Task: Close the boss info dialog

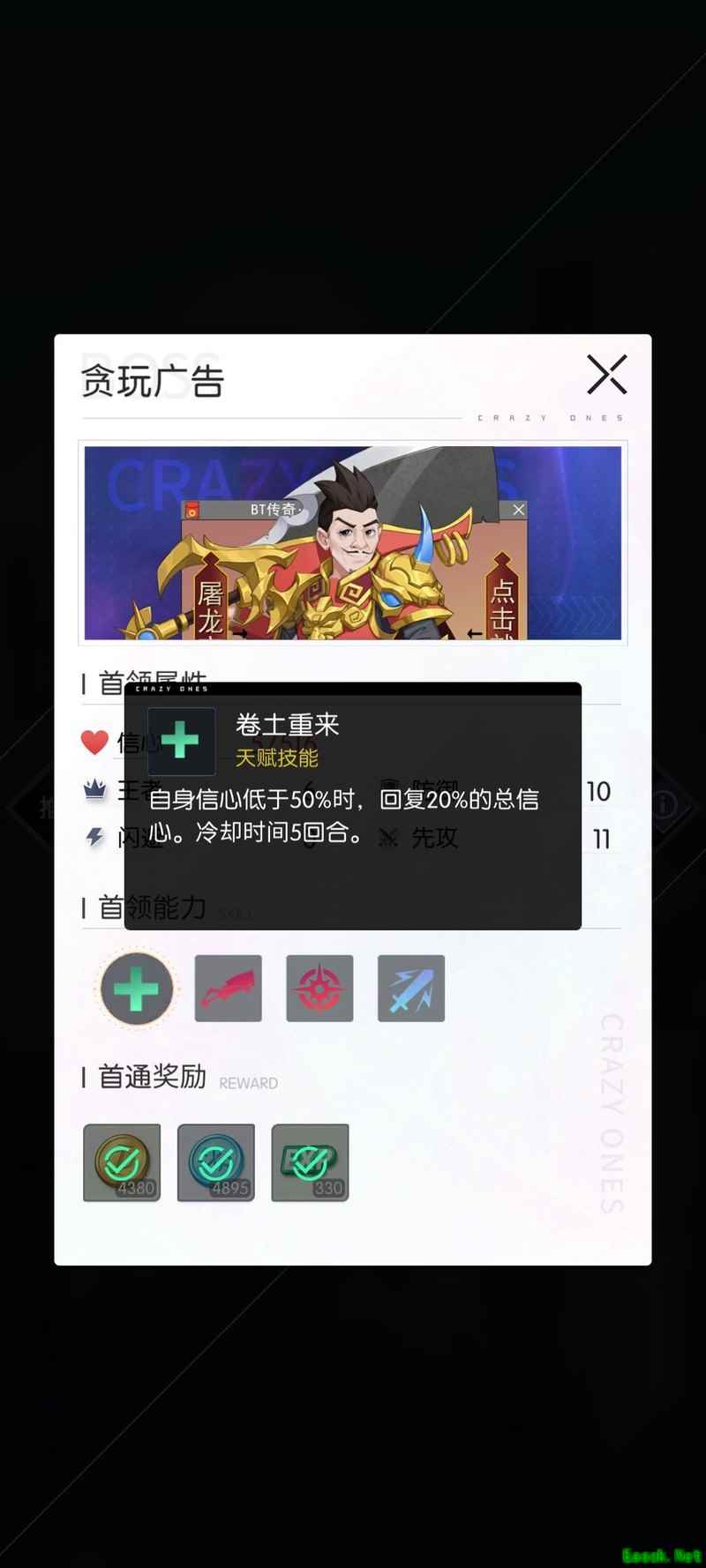Action: click(606, 375)
